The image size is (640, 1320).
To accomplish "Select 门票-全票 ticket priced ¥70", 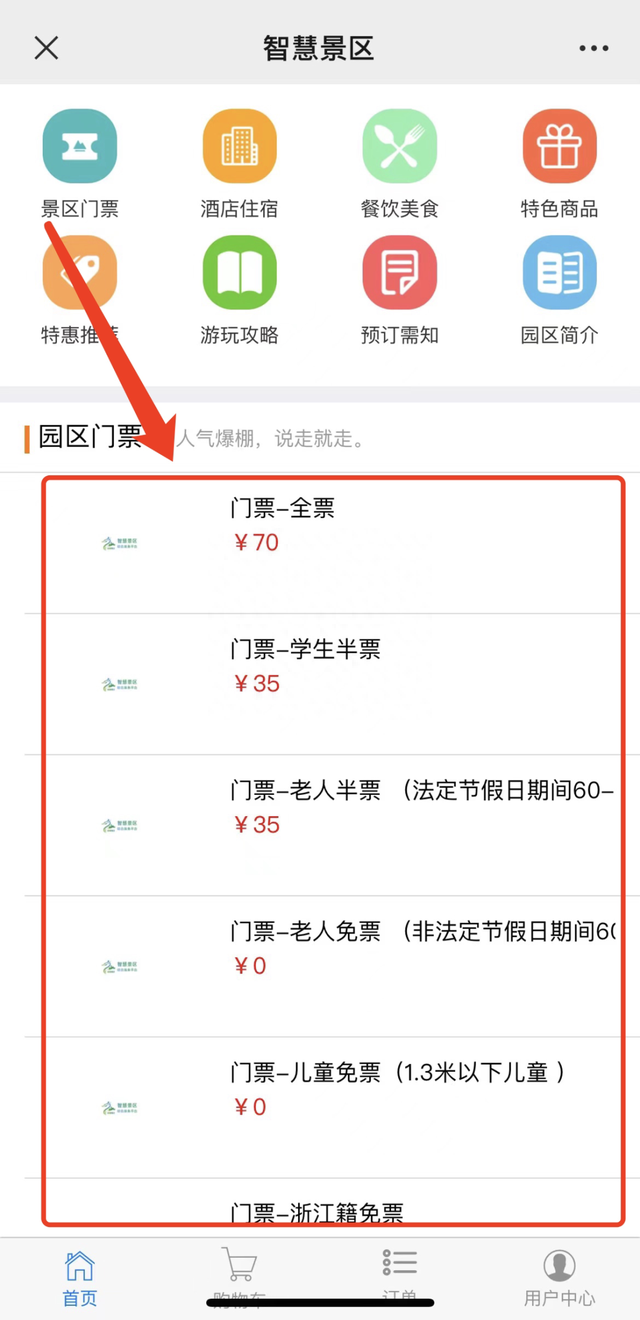I will (332, 543).
